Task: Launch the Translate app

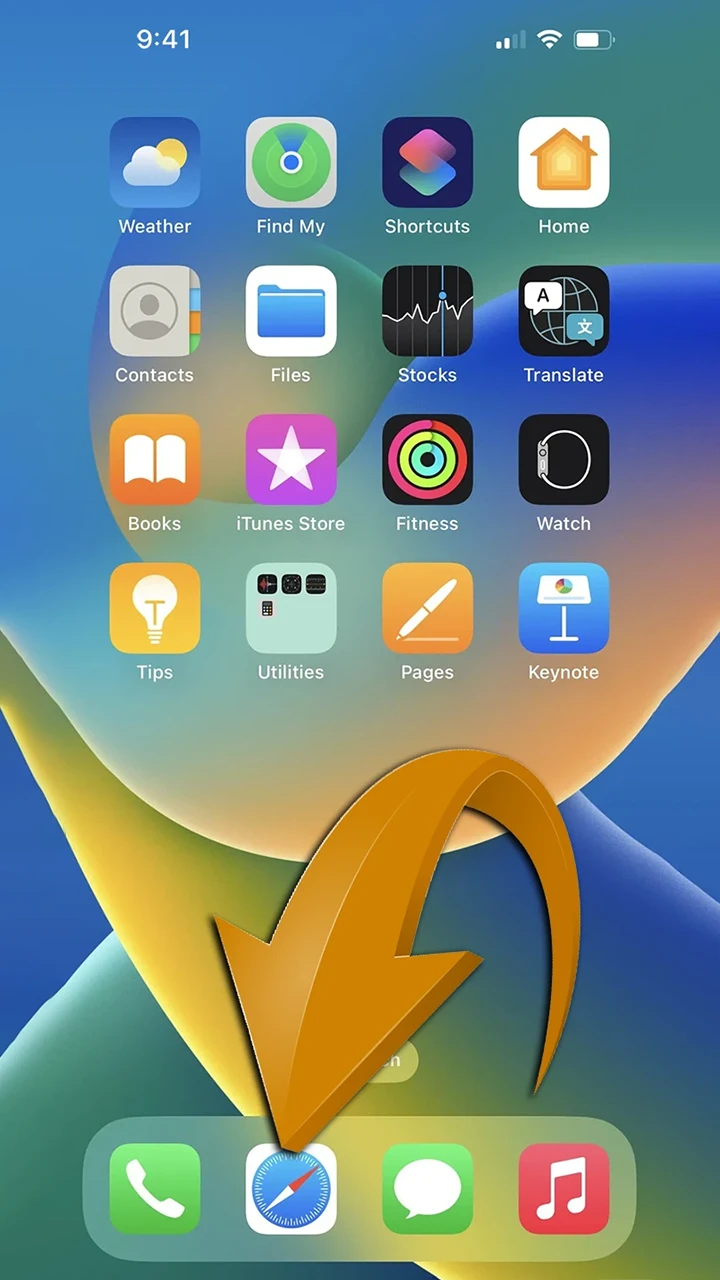Action: 563,311
